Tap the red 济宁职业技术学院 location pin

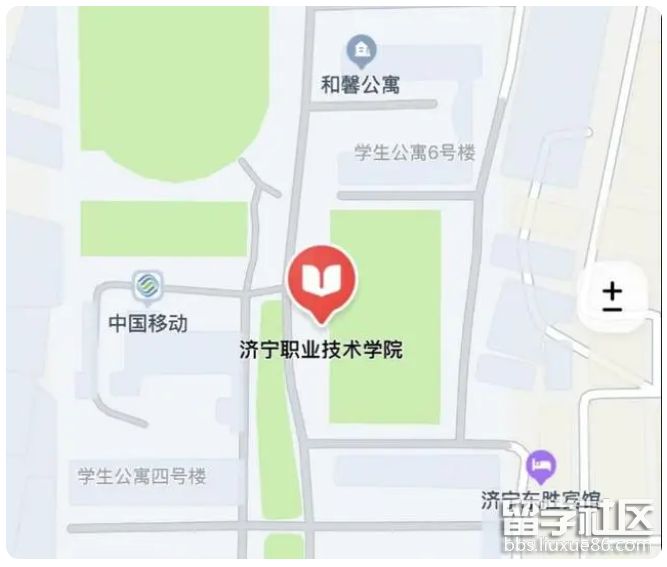(x=320, y=283)
